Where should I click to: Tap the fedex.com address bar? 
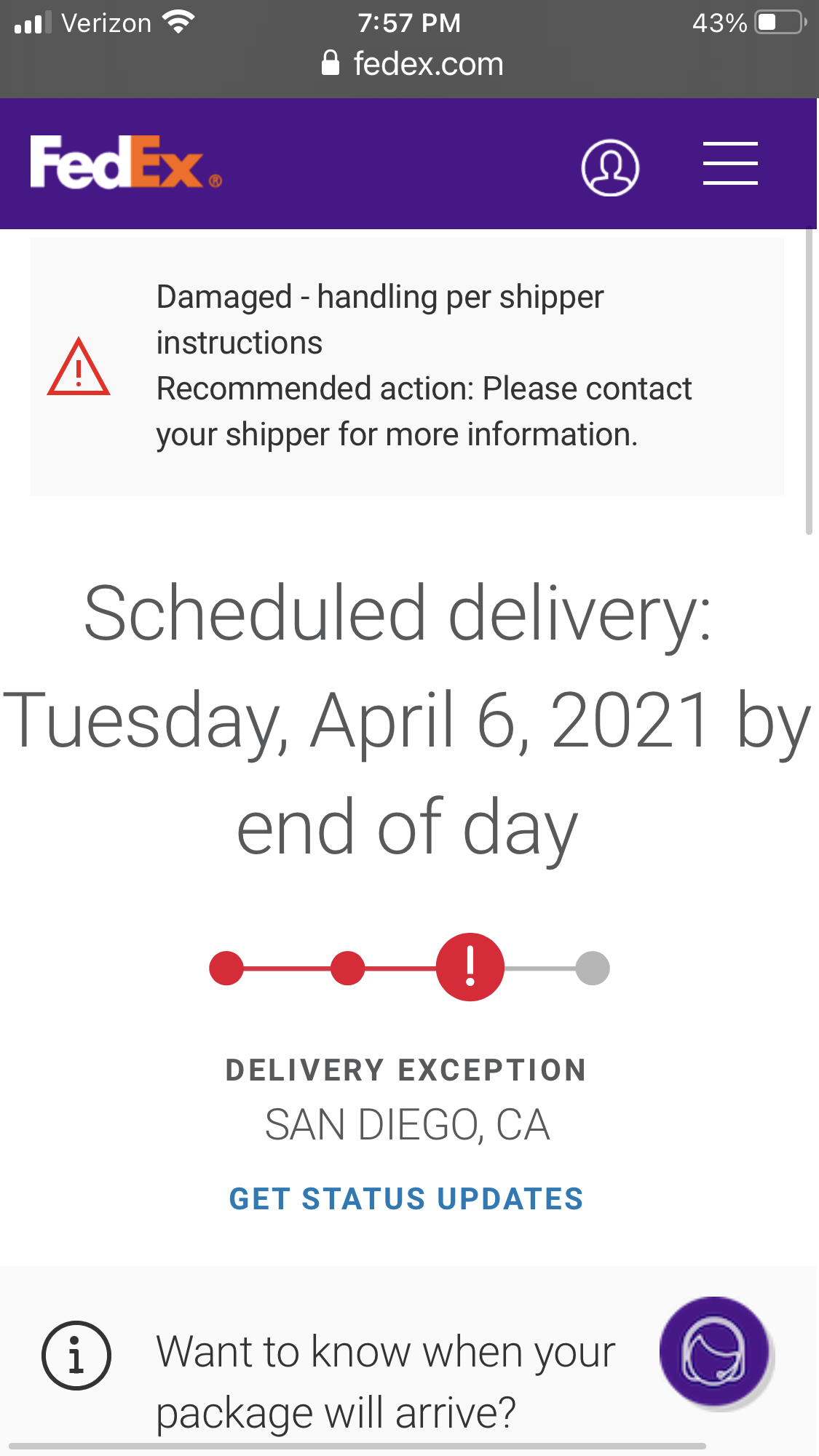tap(412, 64)
